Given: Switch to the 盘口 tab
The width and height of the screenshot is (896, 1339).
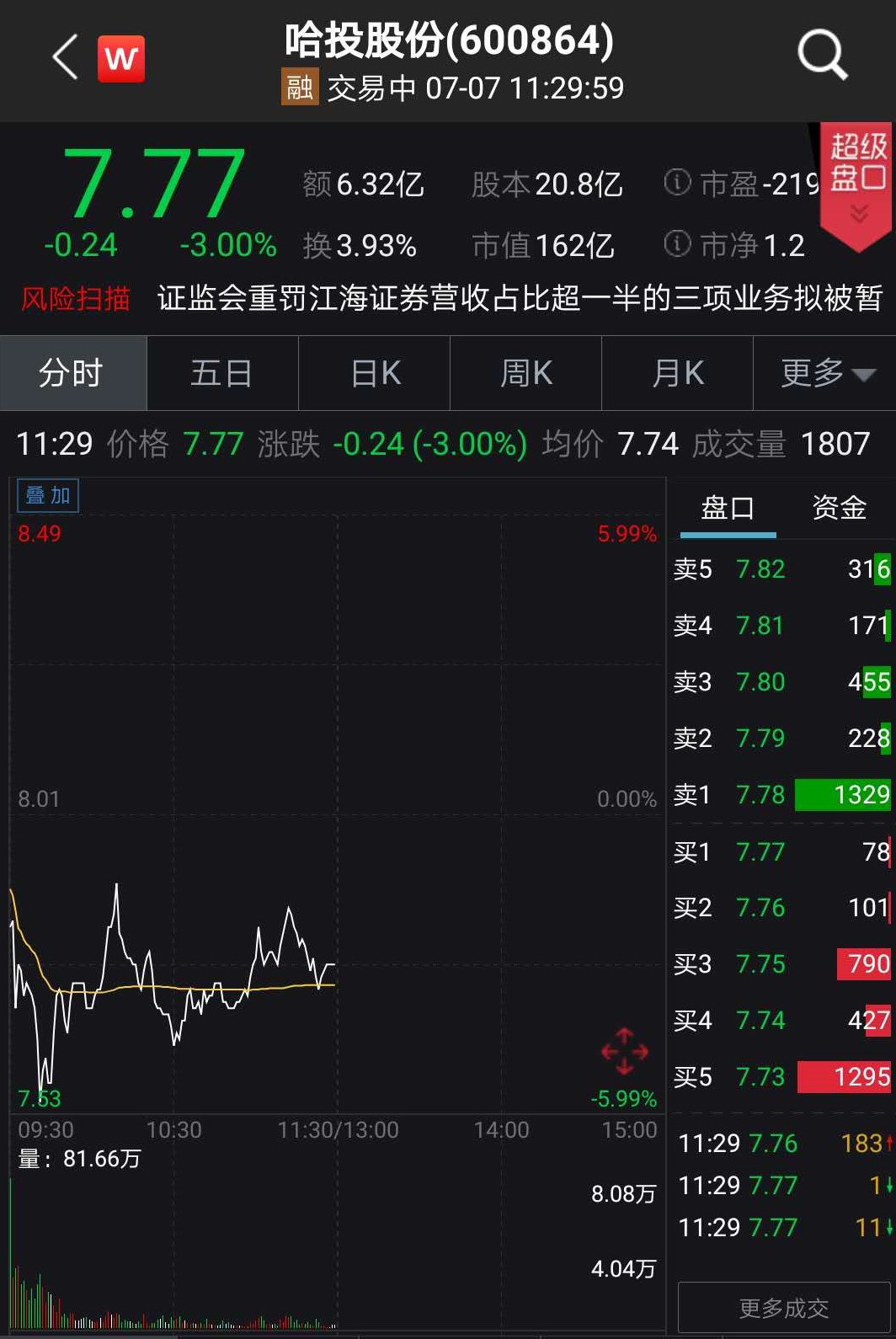Looking at the screenshot, I should click(x=728, y=508).
